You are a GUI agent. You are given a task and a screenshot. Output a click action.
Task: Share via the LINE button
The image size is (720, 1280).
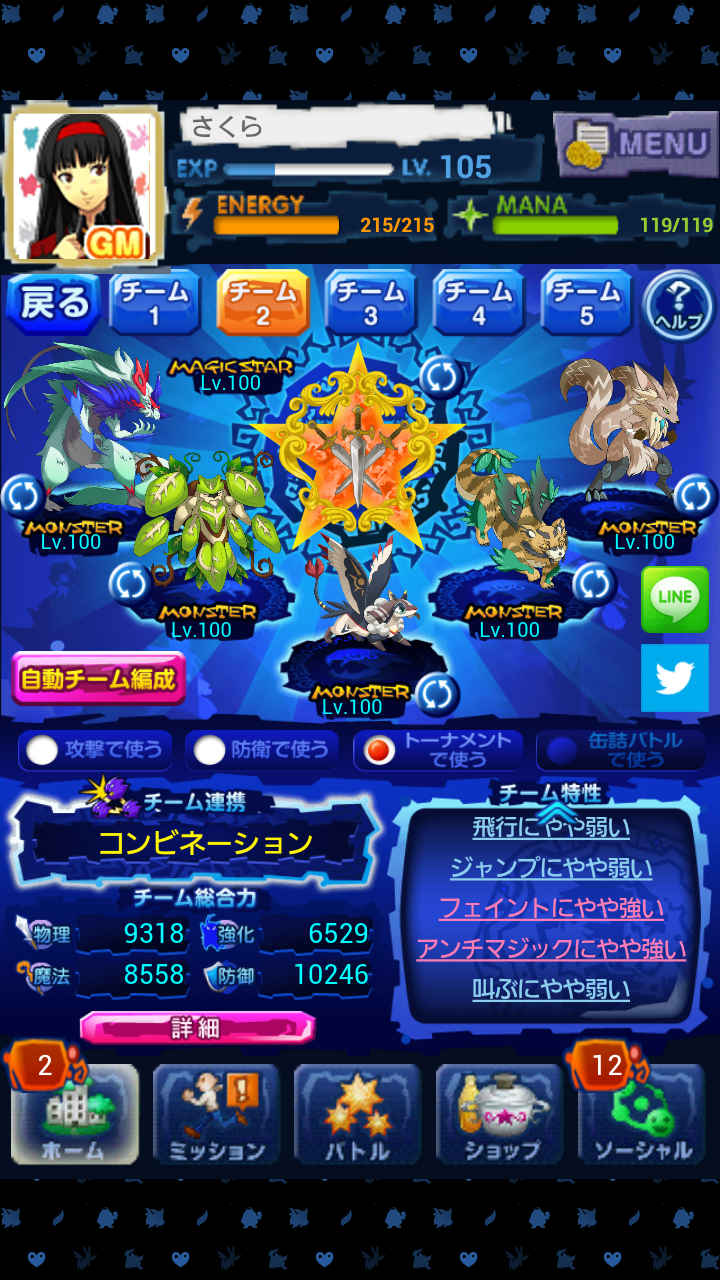675,598
